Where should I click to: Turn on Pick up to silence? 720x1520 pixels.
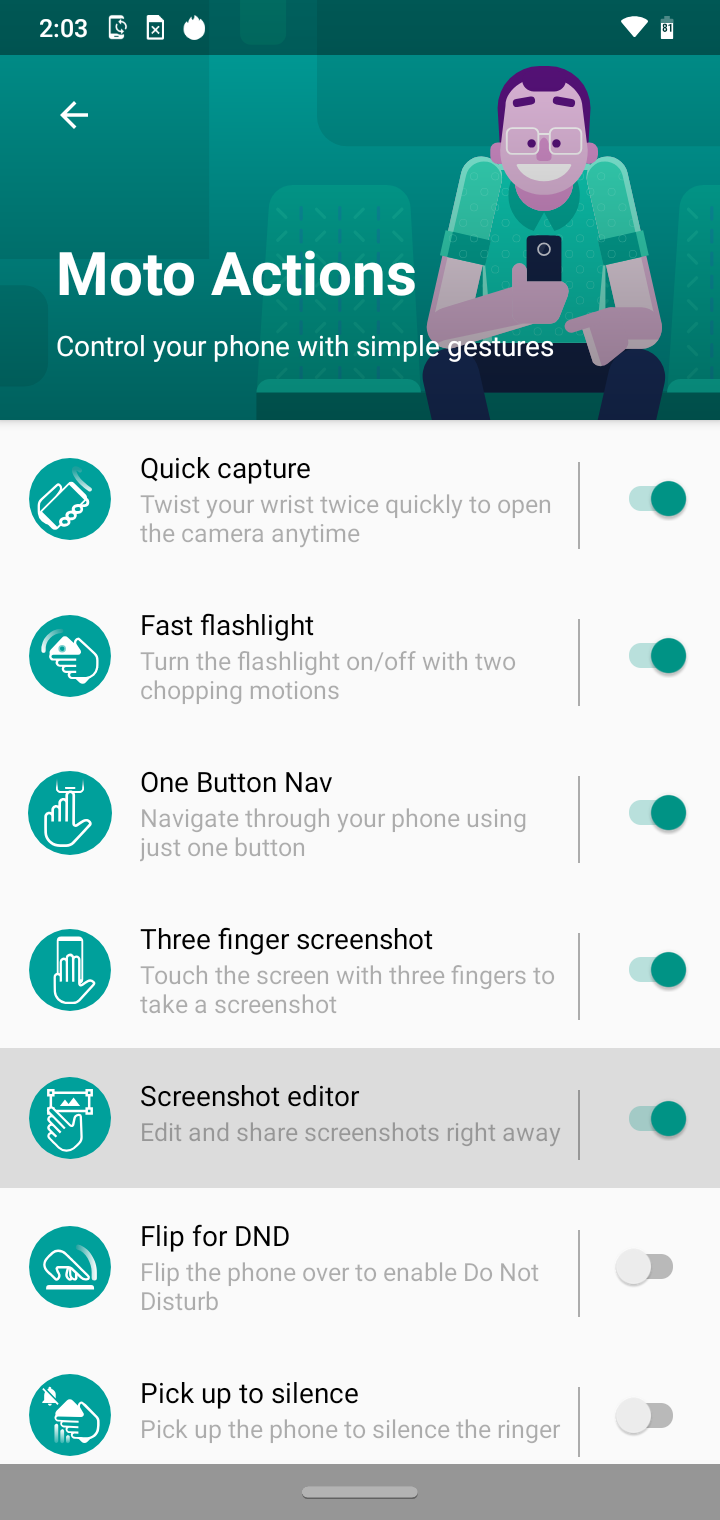click(x=645, y=1416)
